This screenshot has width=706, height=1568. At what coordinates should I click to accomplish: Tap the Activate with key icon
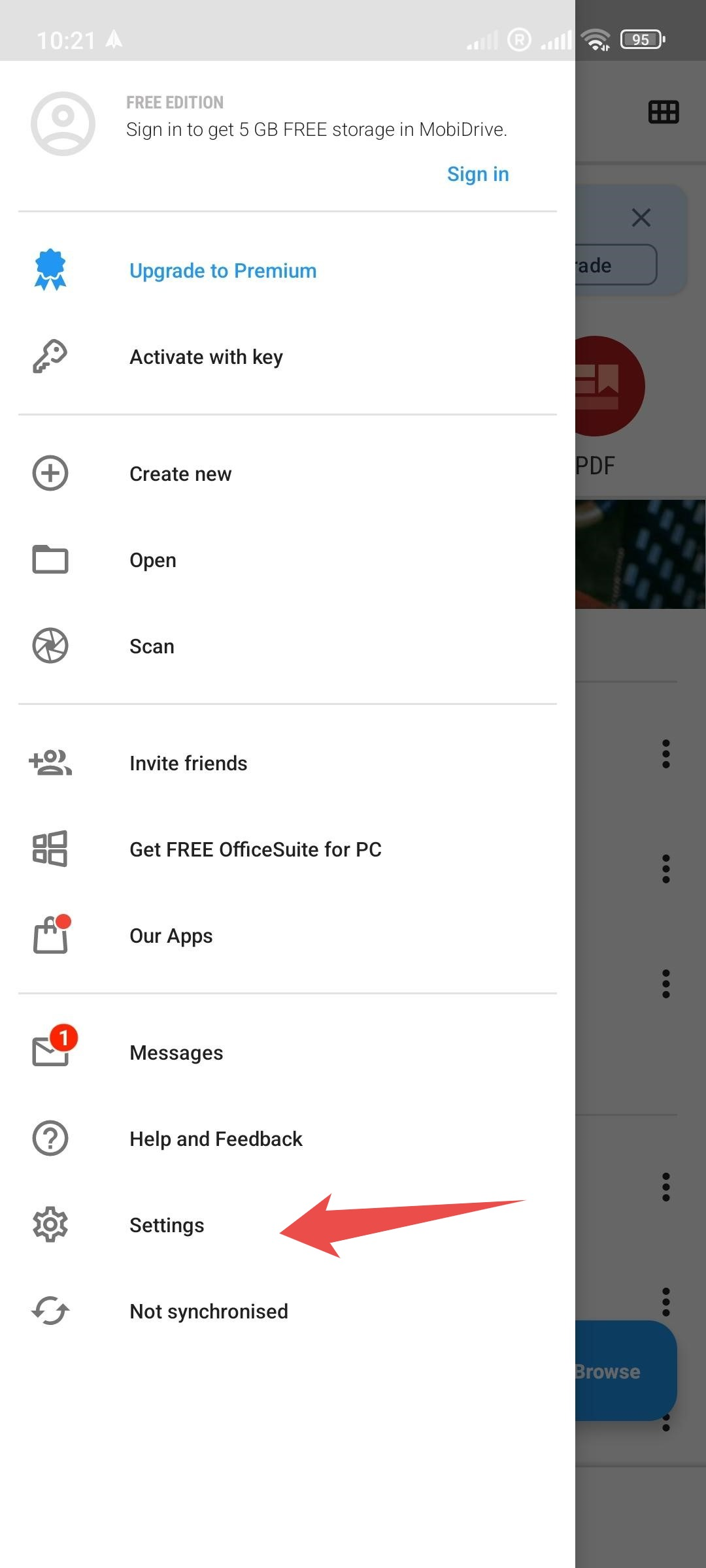[x=50, y=356]
